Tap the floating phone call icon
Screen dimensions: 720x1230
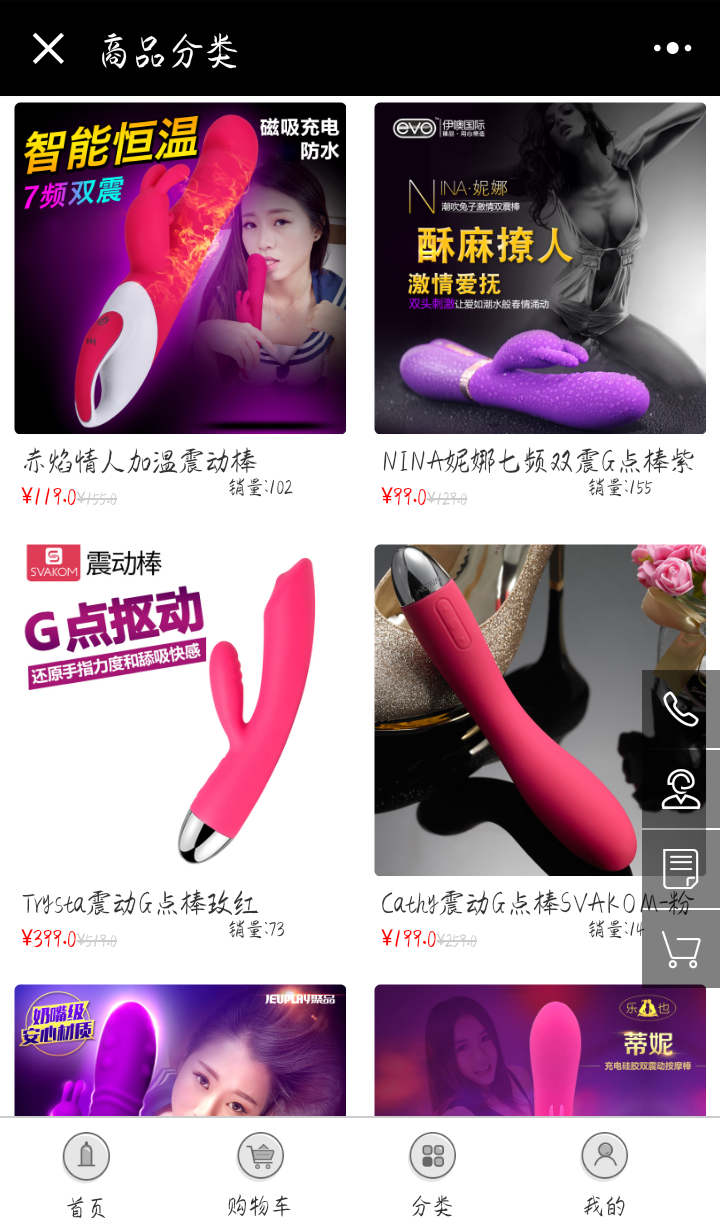coord(681,709)
